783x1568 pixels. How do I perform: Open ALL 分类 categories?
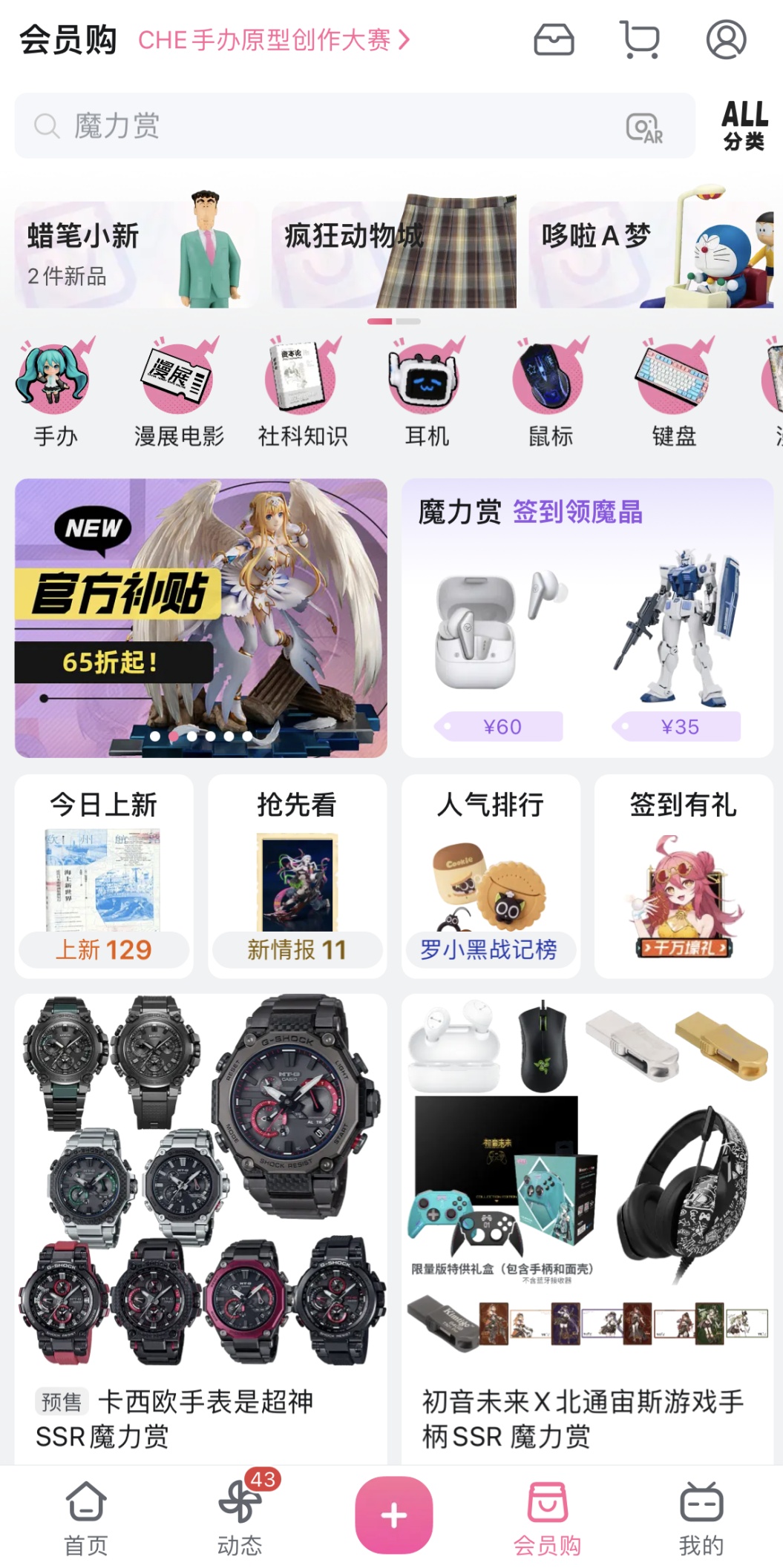click(744, 126)
